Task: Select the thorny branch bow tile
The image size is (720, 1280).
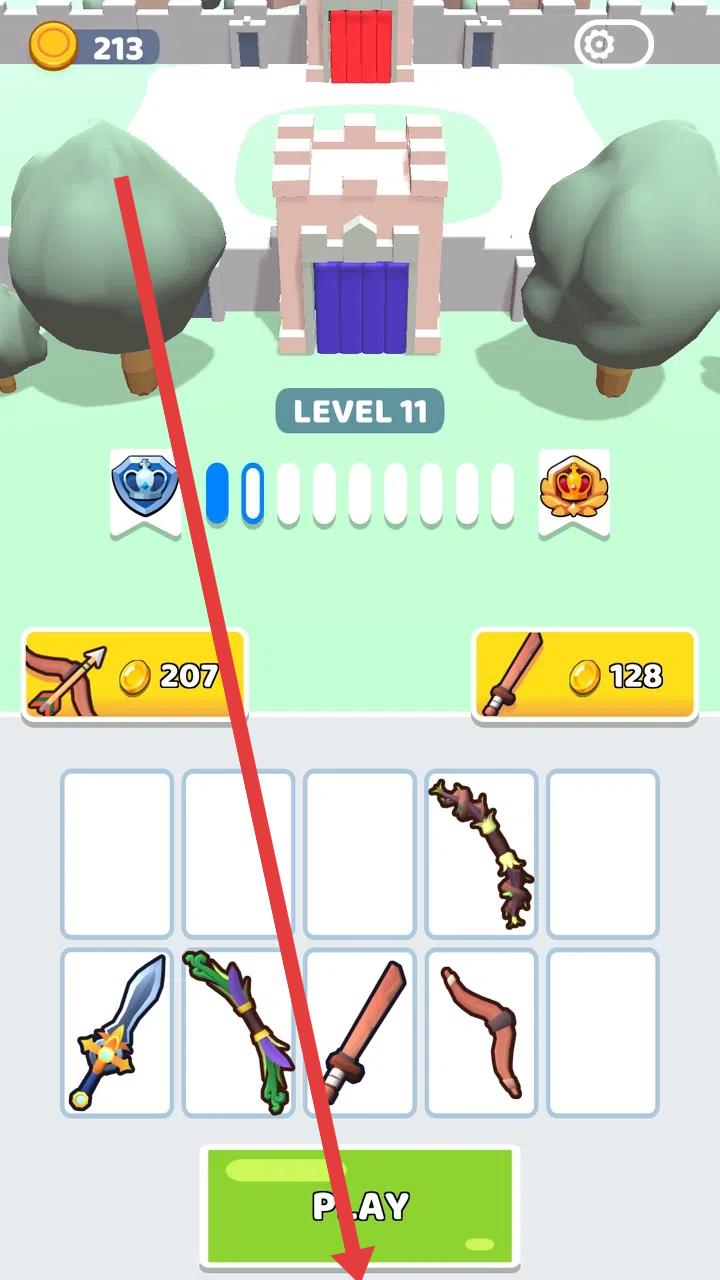Action: coord(481,854)
